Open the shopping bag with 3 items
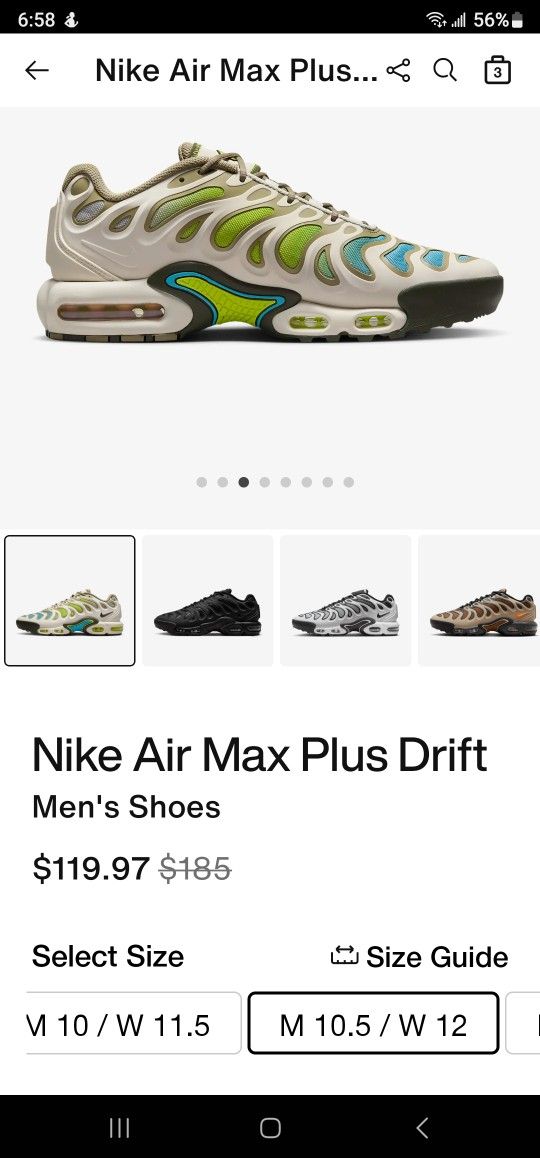Viewport: 540px width, 1158px height. (497, 70)
